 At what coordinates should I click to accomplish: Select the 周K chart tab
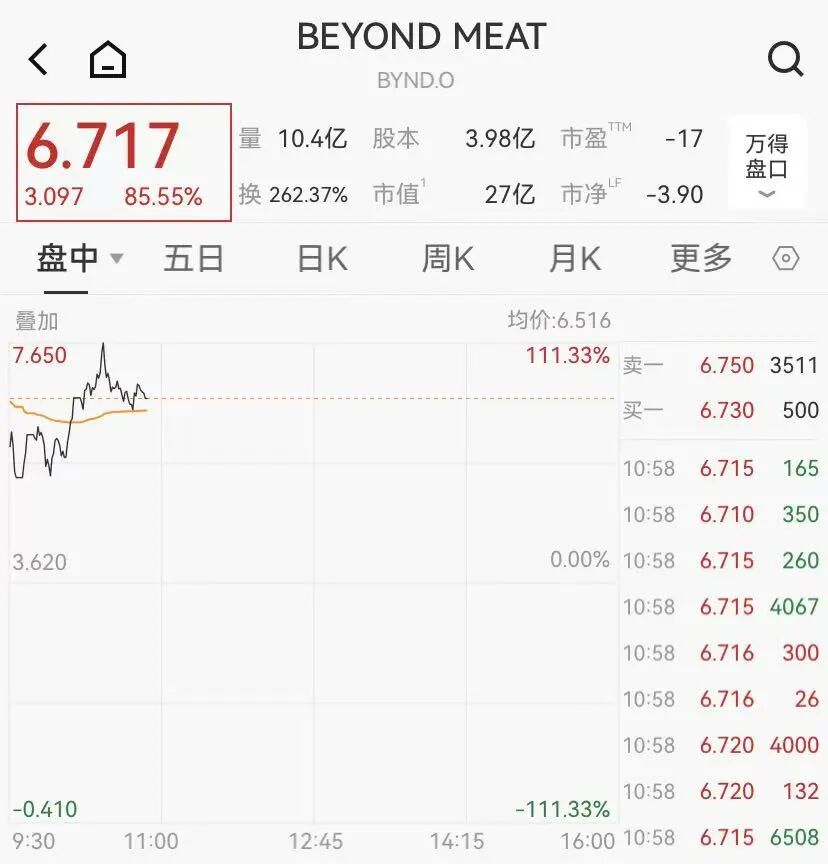coord(448,259)
